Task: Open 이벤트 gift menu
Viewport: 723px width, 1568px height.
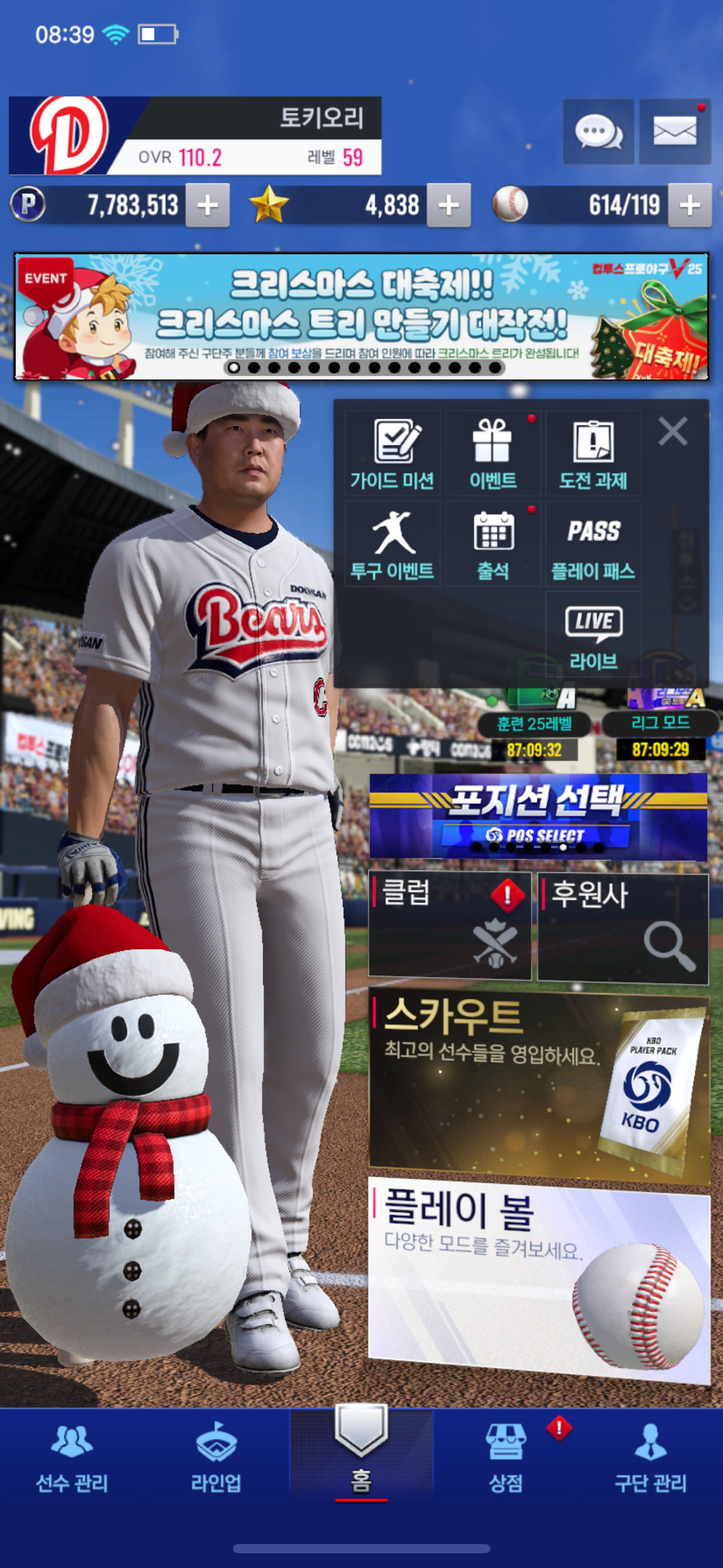Action: [492, 453]
